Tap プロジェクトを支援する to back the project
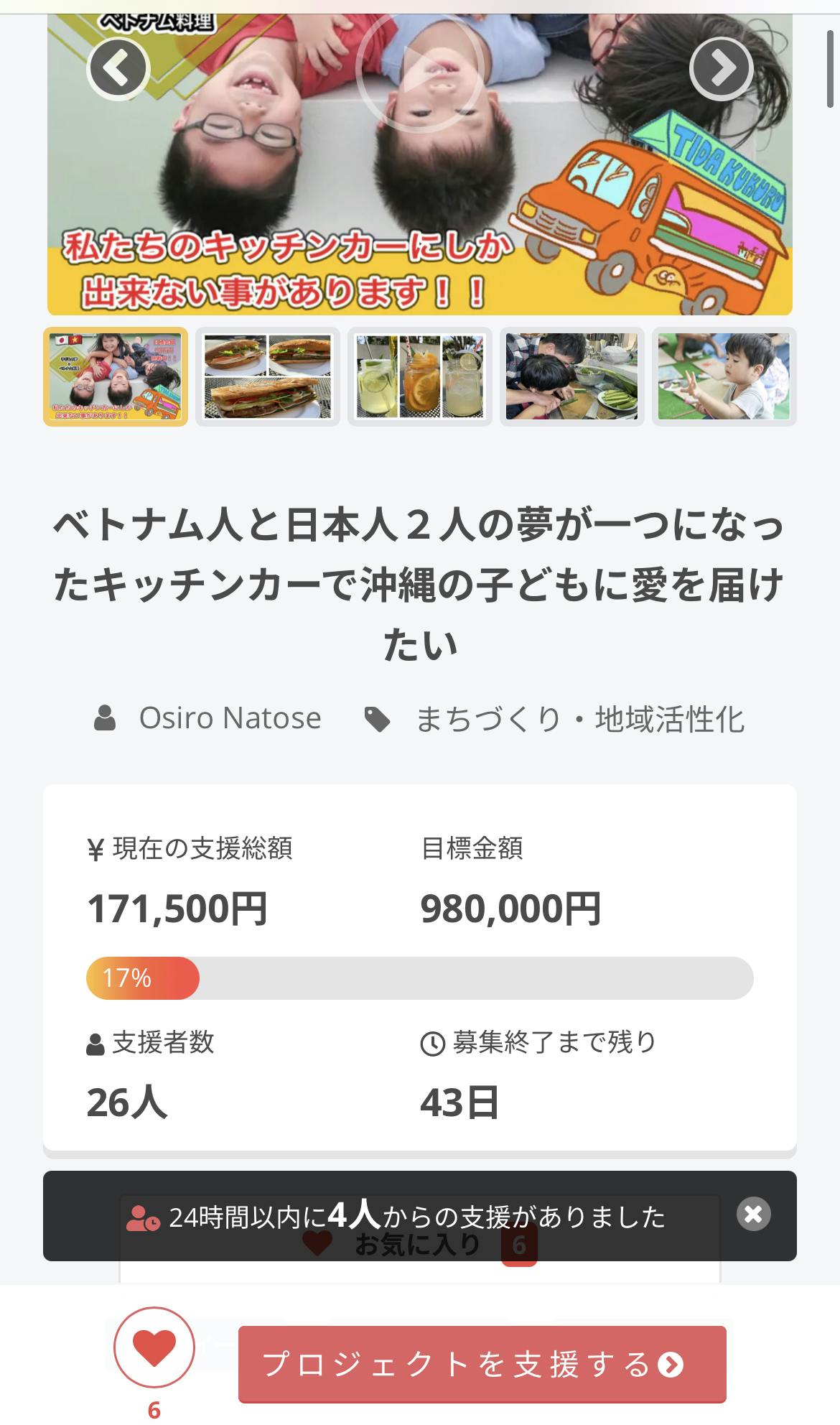The width and height of the screenshot is (840, 1425). (482, 1363)
